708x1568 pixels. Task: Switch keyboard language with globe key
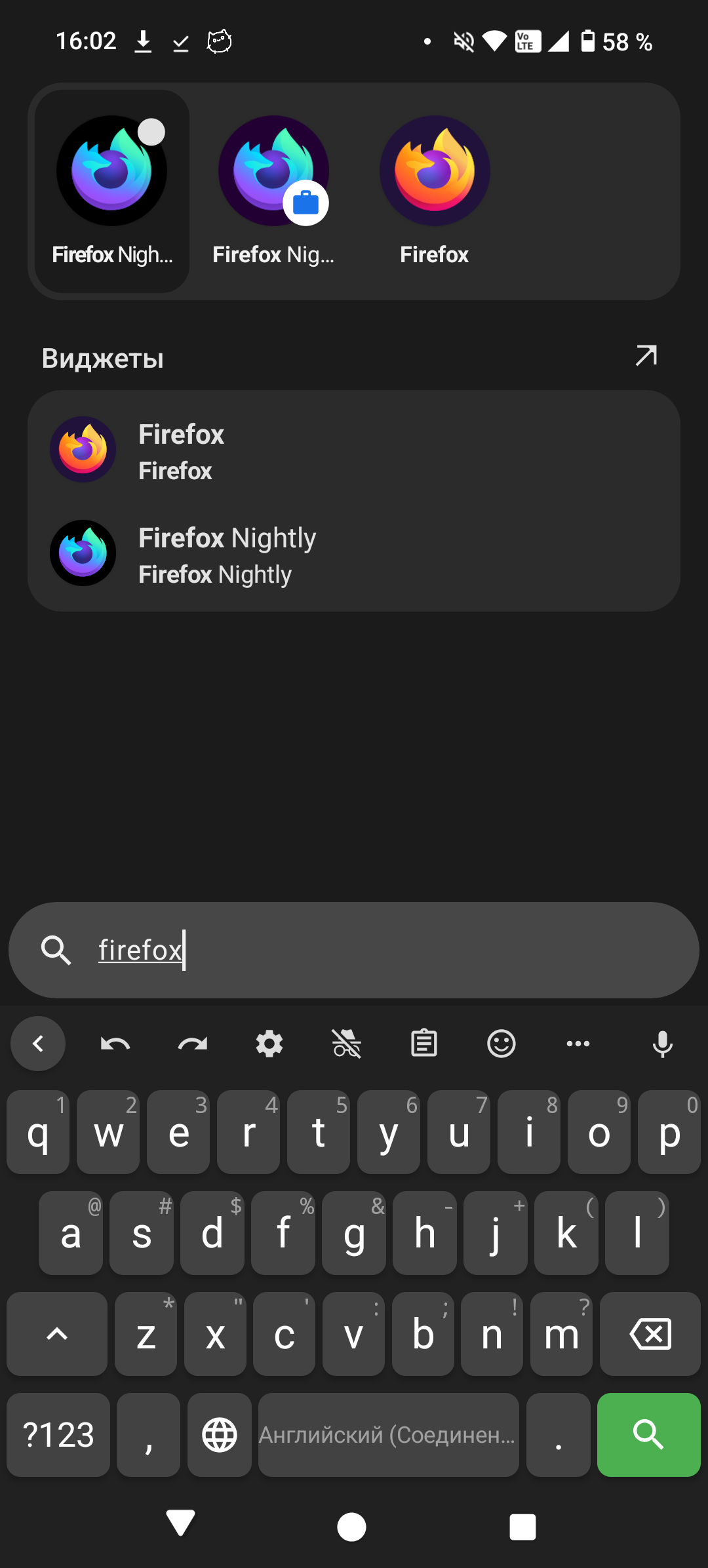(220, 1434)
